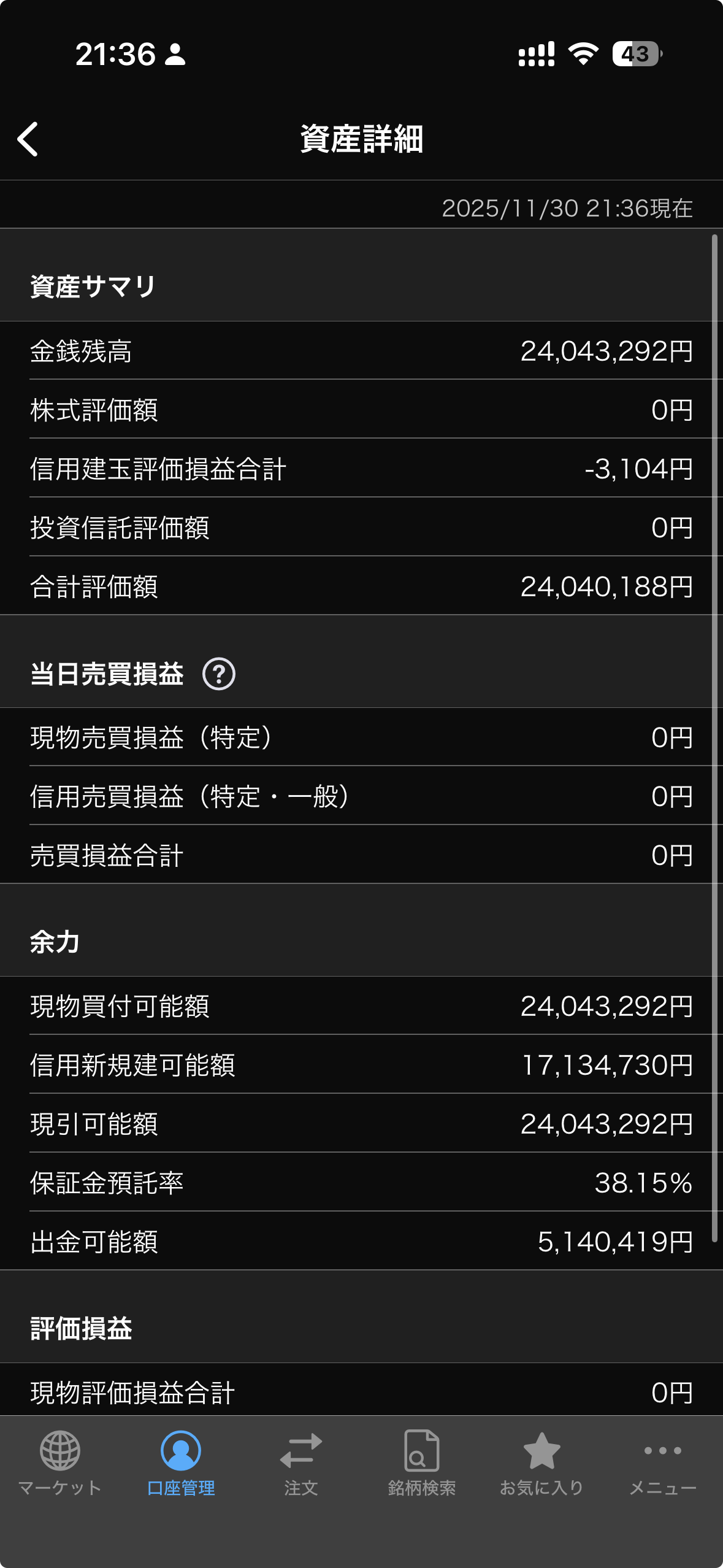Open the 注文 tab
723x1568 pixels.
point(301,1463)
